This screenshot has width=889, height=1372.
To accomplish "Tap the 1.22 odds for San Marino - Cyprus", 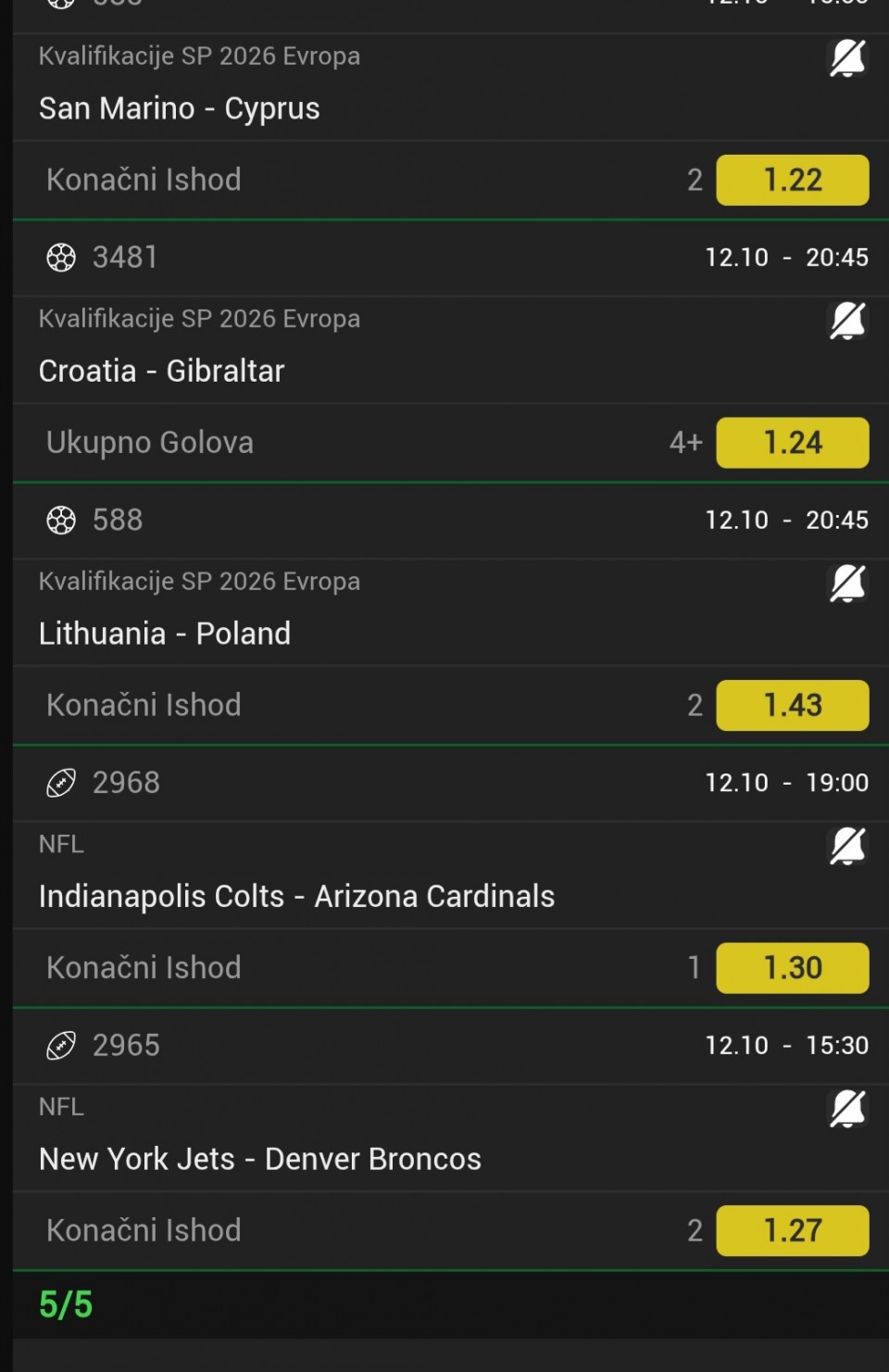I will pos(792,180).
